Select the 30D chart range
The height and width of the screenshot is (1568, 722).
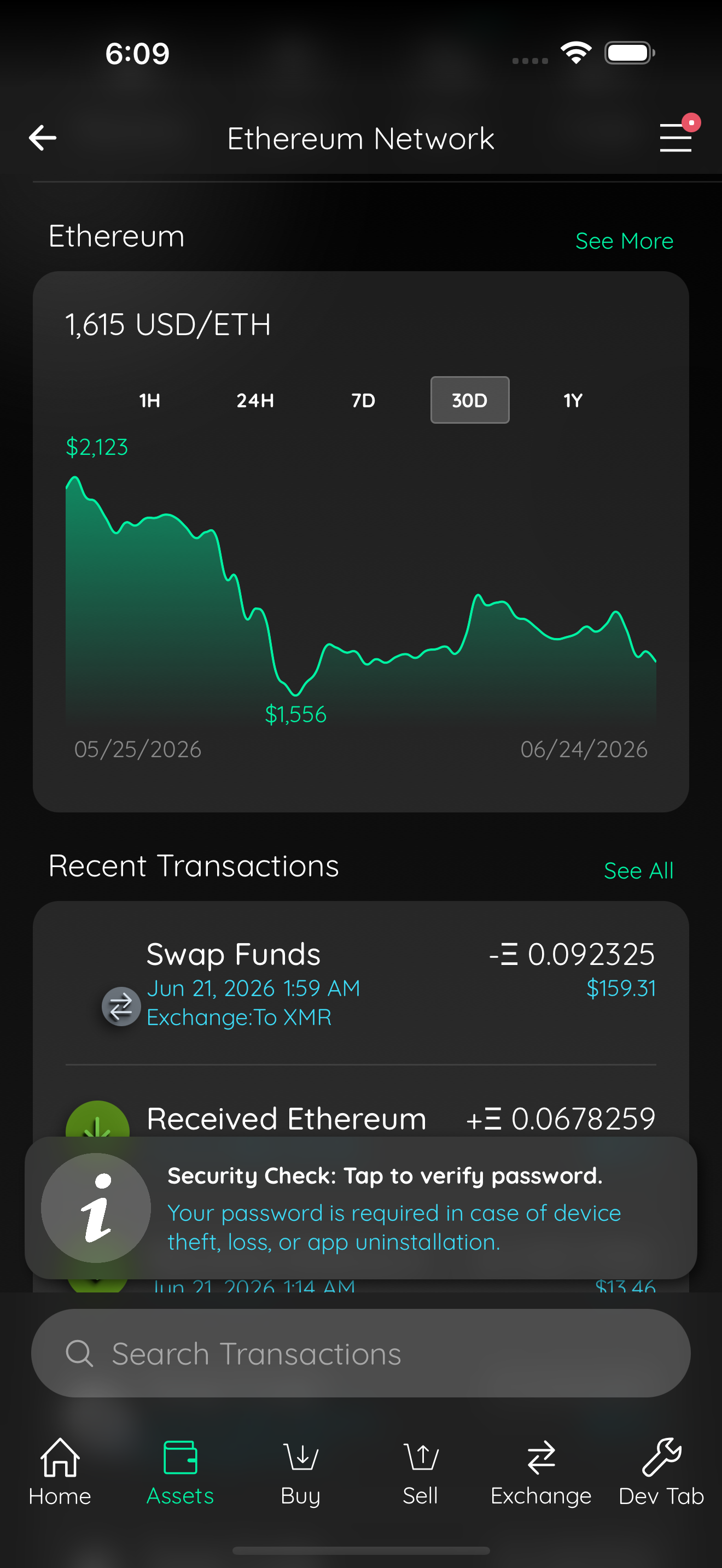coord(469,401)
